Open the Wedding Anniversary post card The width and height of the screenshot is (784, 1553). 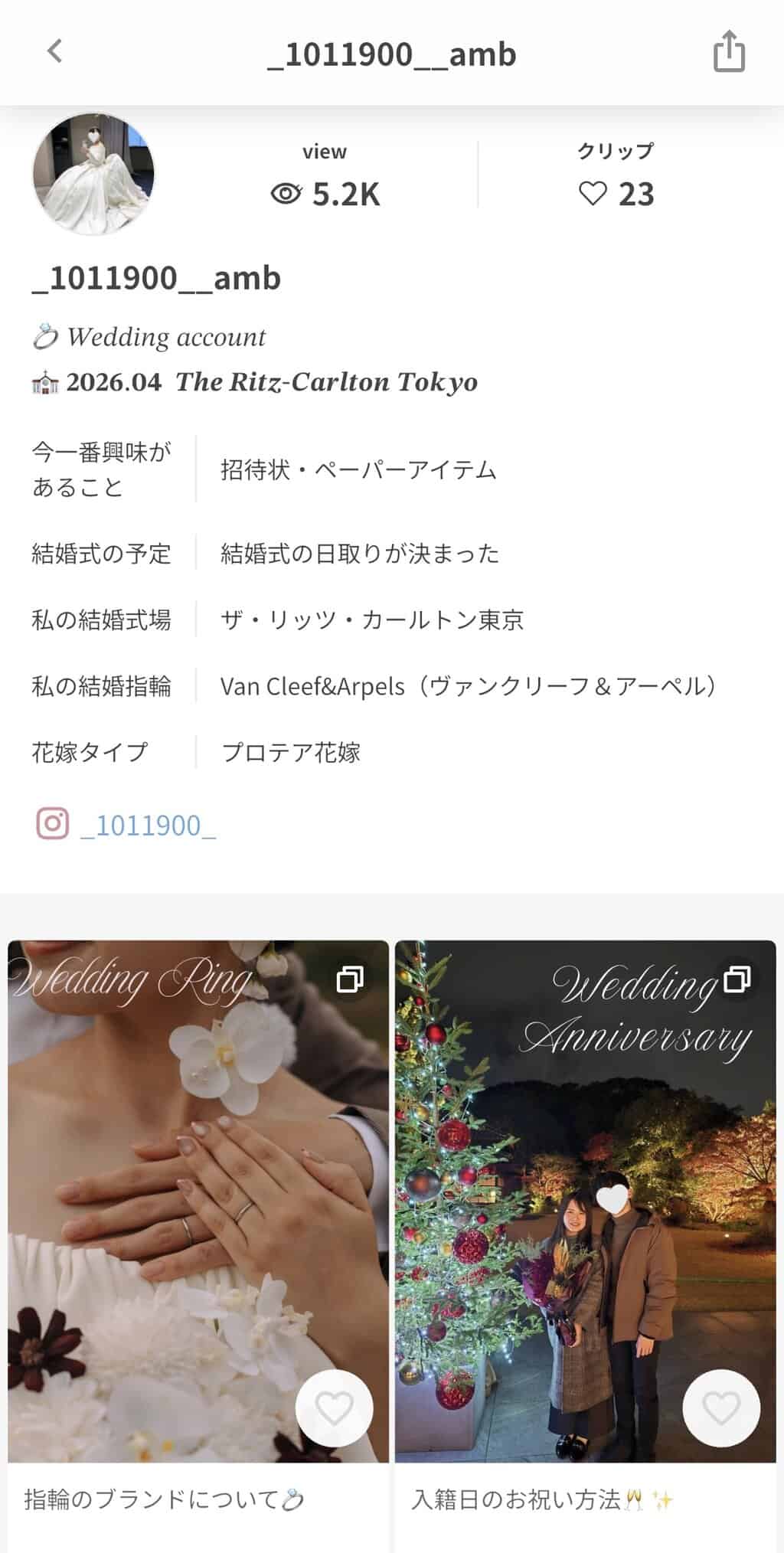point(585,1195)
